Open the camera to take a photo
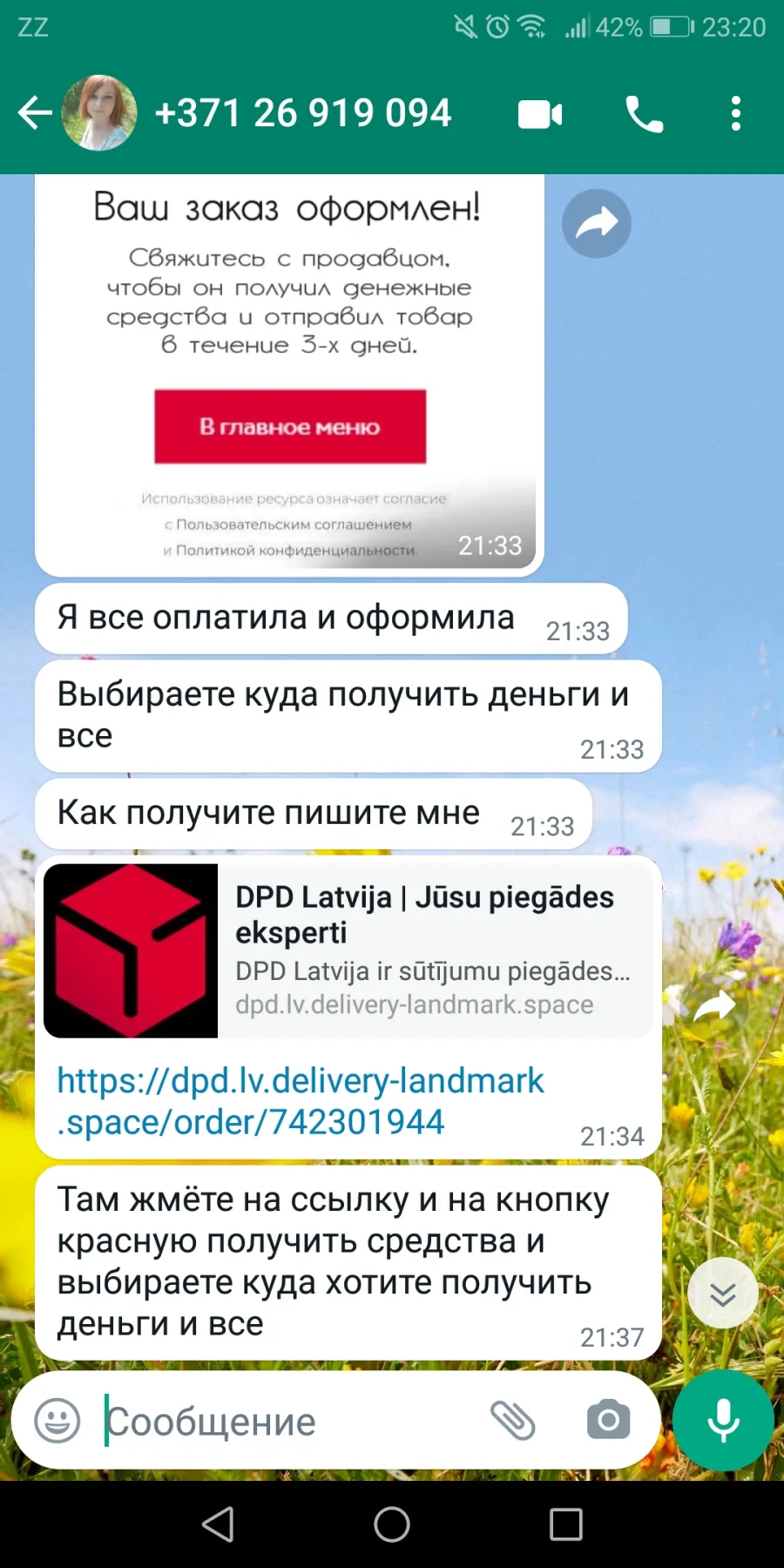 (x=608, y=1421)
